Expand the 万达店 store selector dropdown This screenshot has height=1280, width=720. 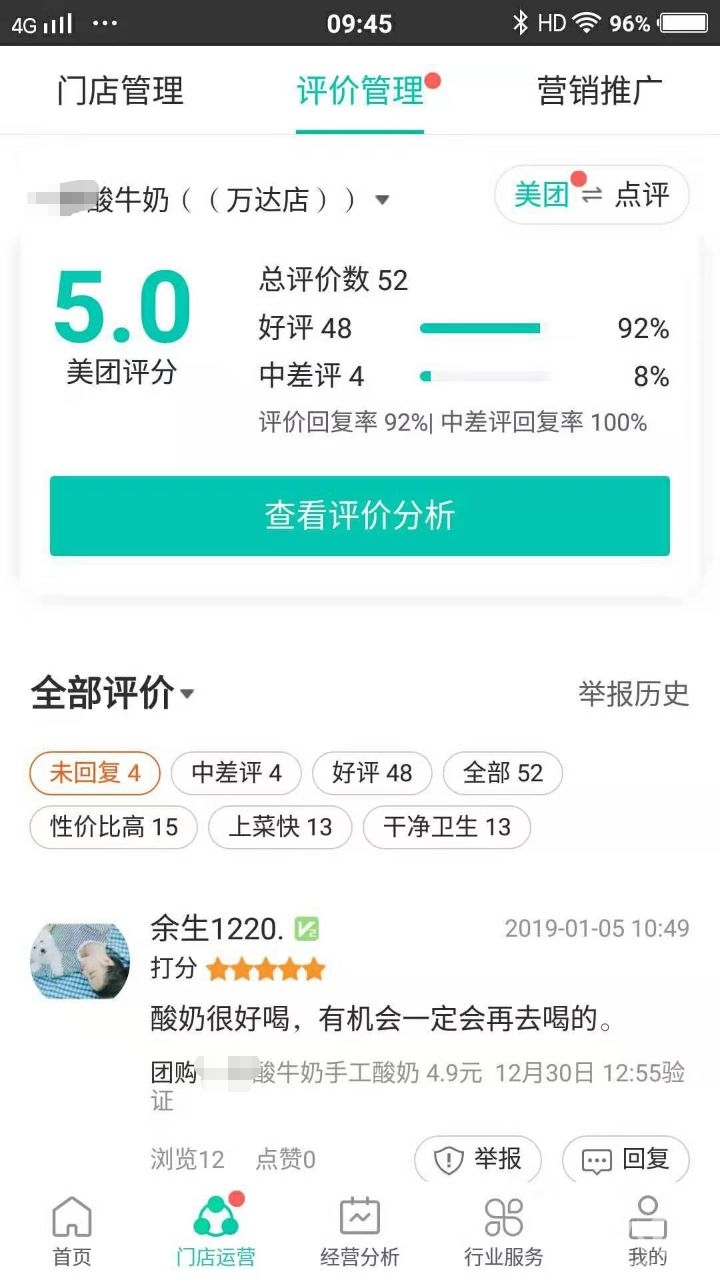pyautogui.click(x=381, y=200)
